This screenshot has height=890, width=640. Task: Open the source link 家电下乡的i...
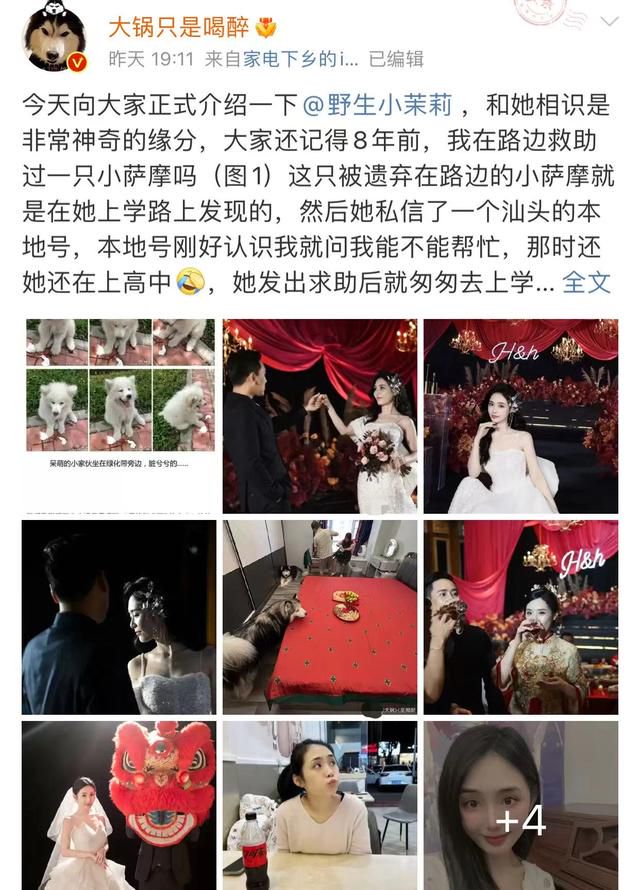303,59
